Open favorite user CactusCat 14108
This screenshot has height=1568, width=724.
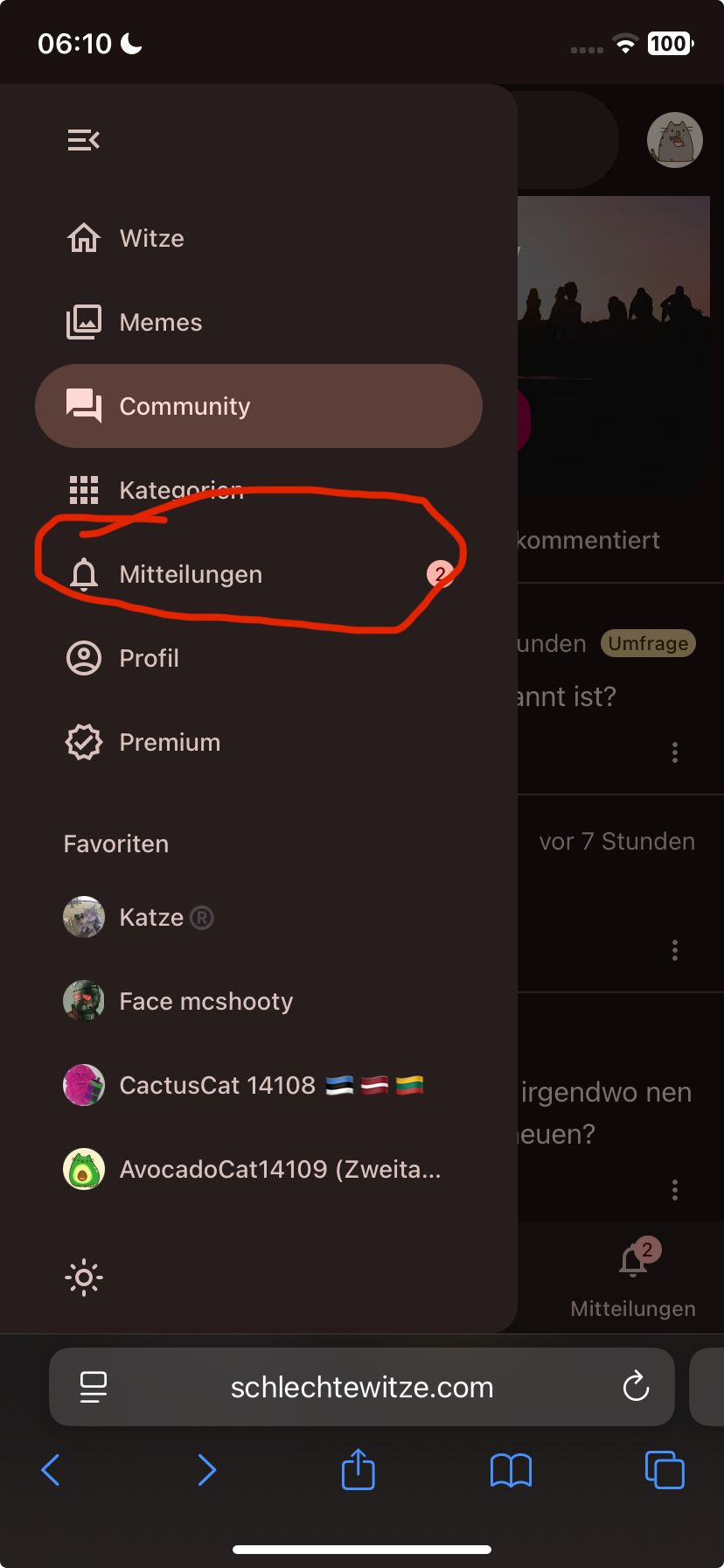pyautogui.click(x=217, y=1085)
